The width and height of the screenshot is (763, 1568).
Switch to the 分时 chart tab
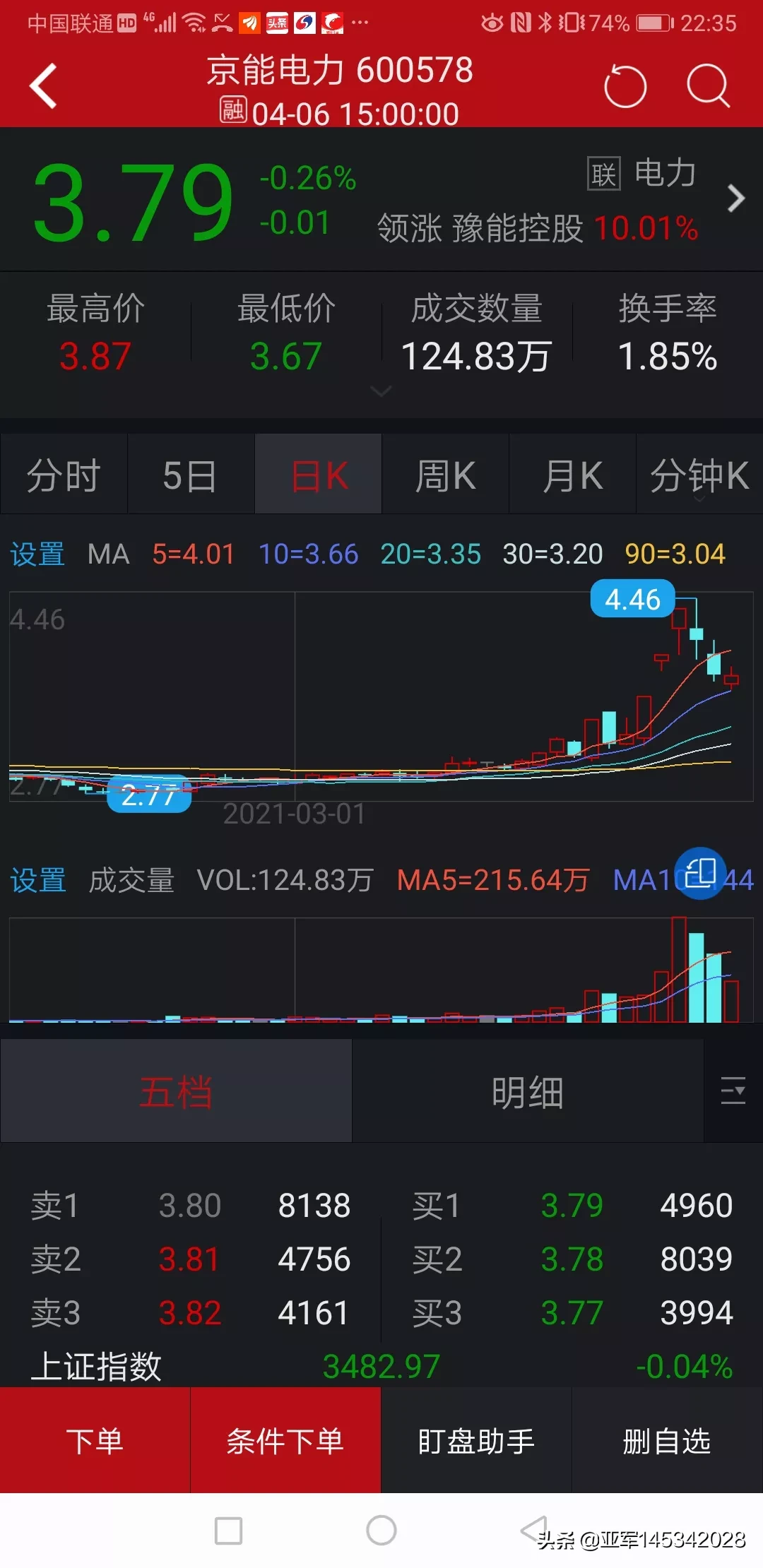[x=64, y=475]
